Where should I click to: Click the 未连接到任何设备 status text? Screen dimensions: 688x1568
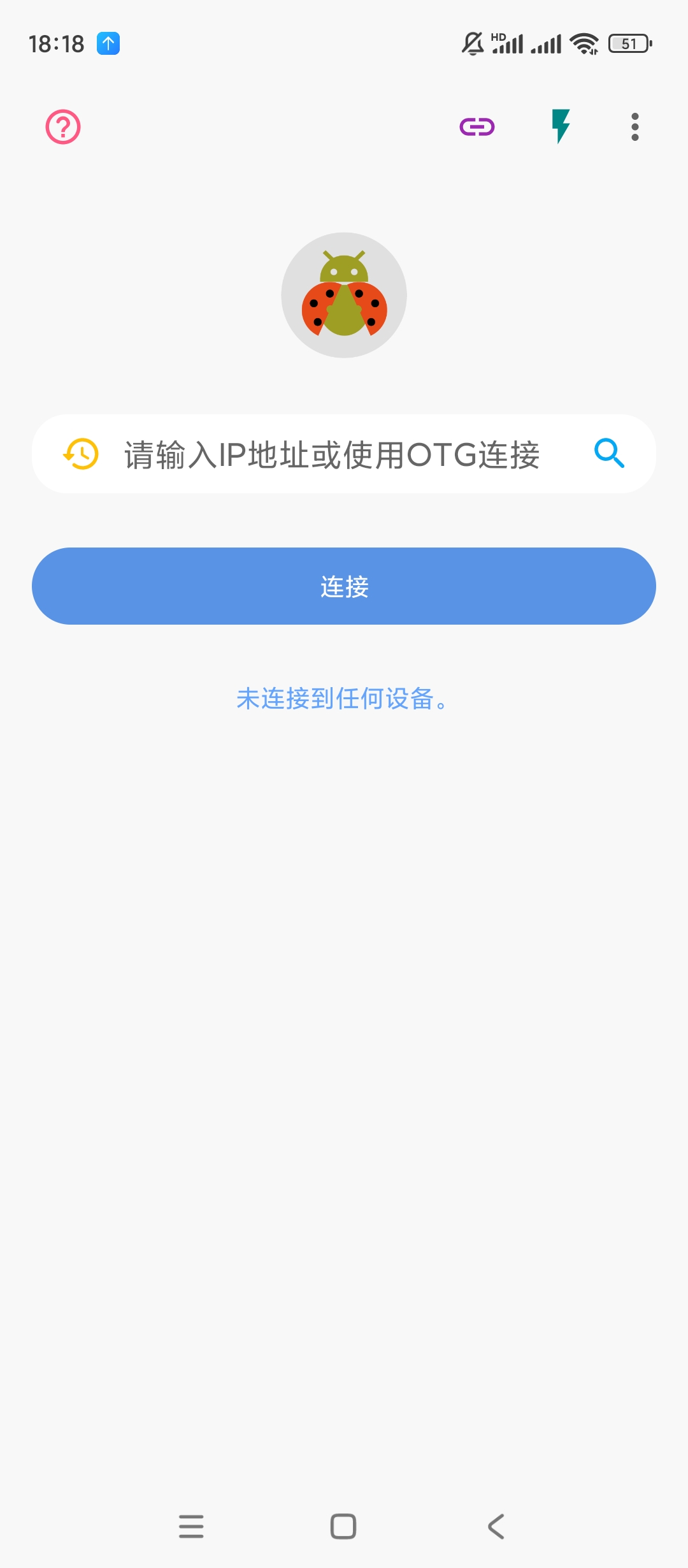(x=343, y=700)
